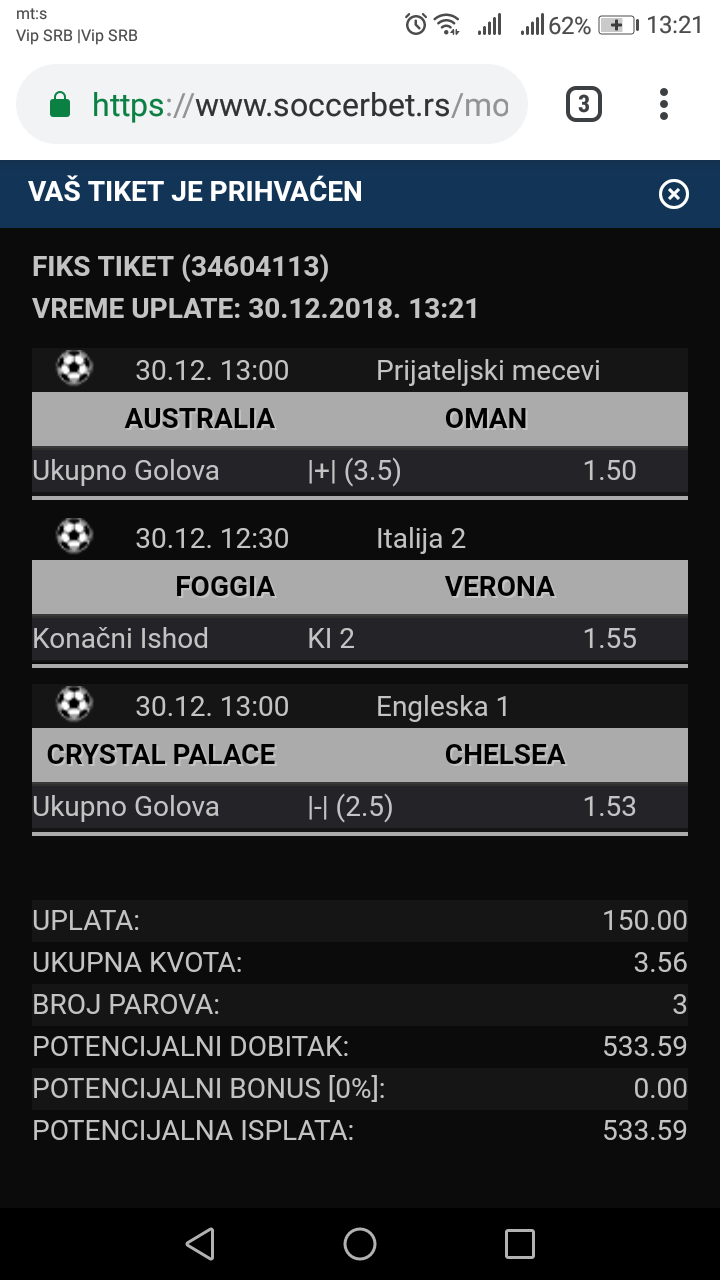
Task: Tap the soccerbet.rs address bar
Action: pyautogui.click(x=300, y=105)
